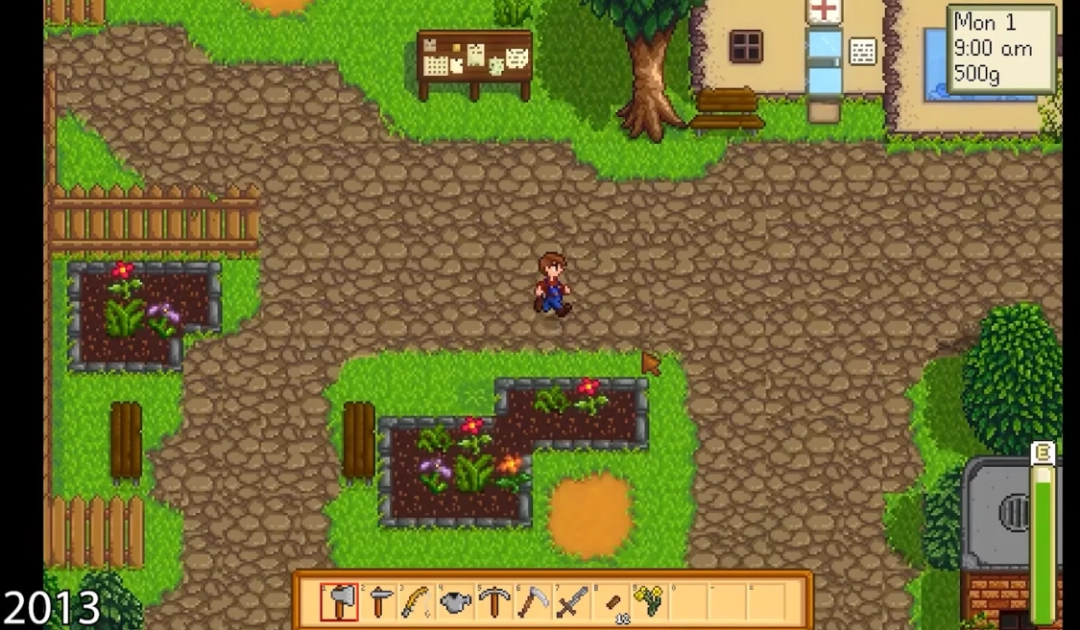Select the pickaxe in the hotbar

494,602
